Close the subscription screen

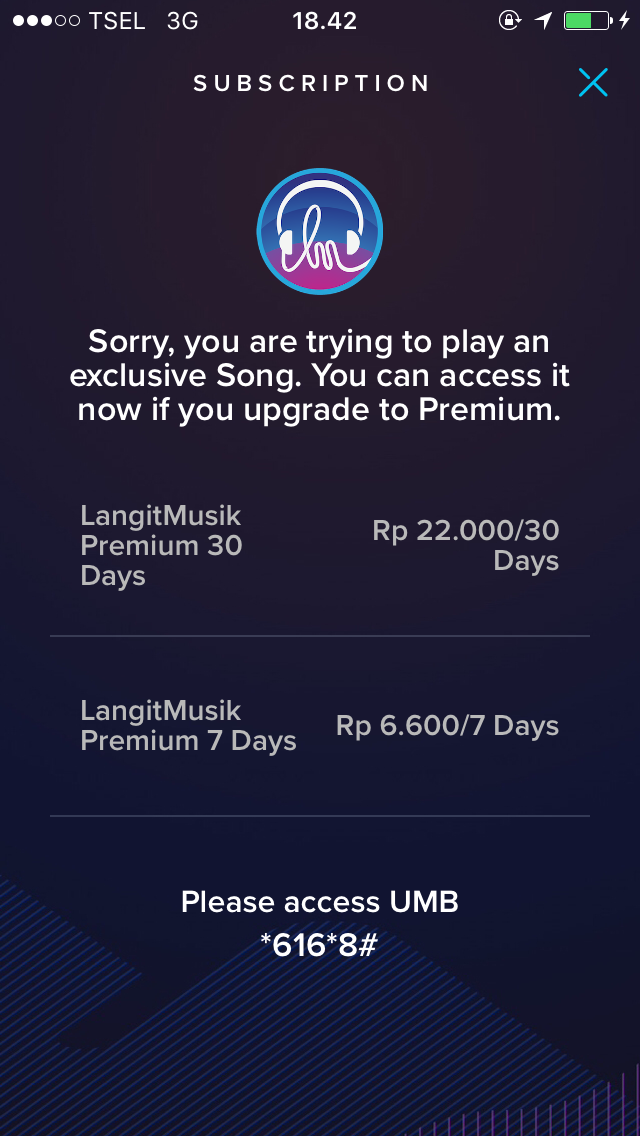click(592, 83)
